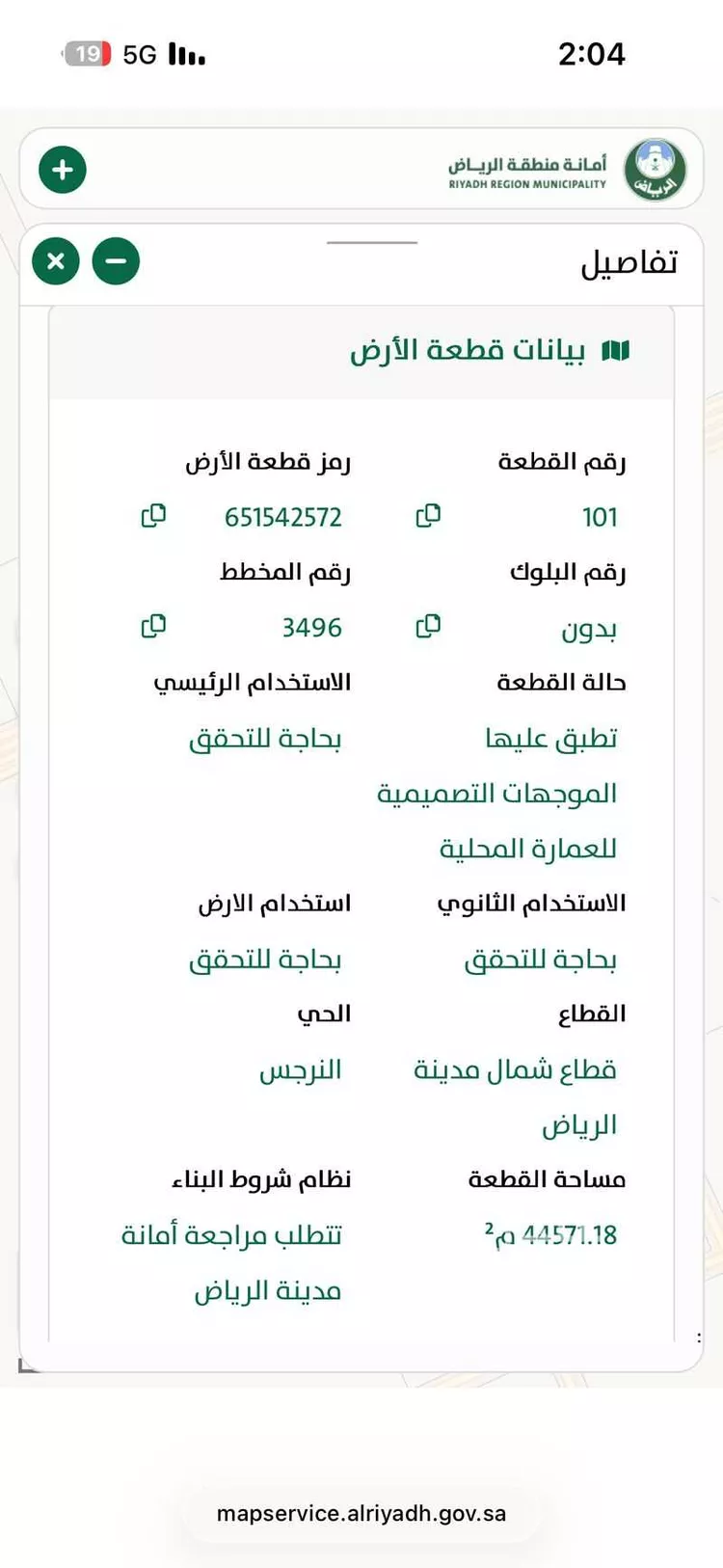The width and height of the screenshot is (723, 1568).
Task: Select the Riyadh Region Municipality logo
Action: (x=655, y=170)
